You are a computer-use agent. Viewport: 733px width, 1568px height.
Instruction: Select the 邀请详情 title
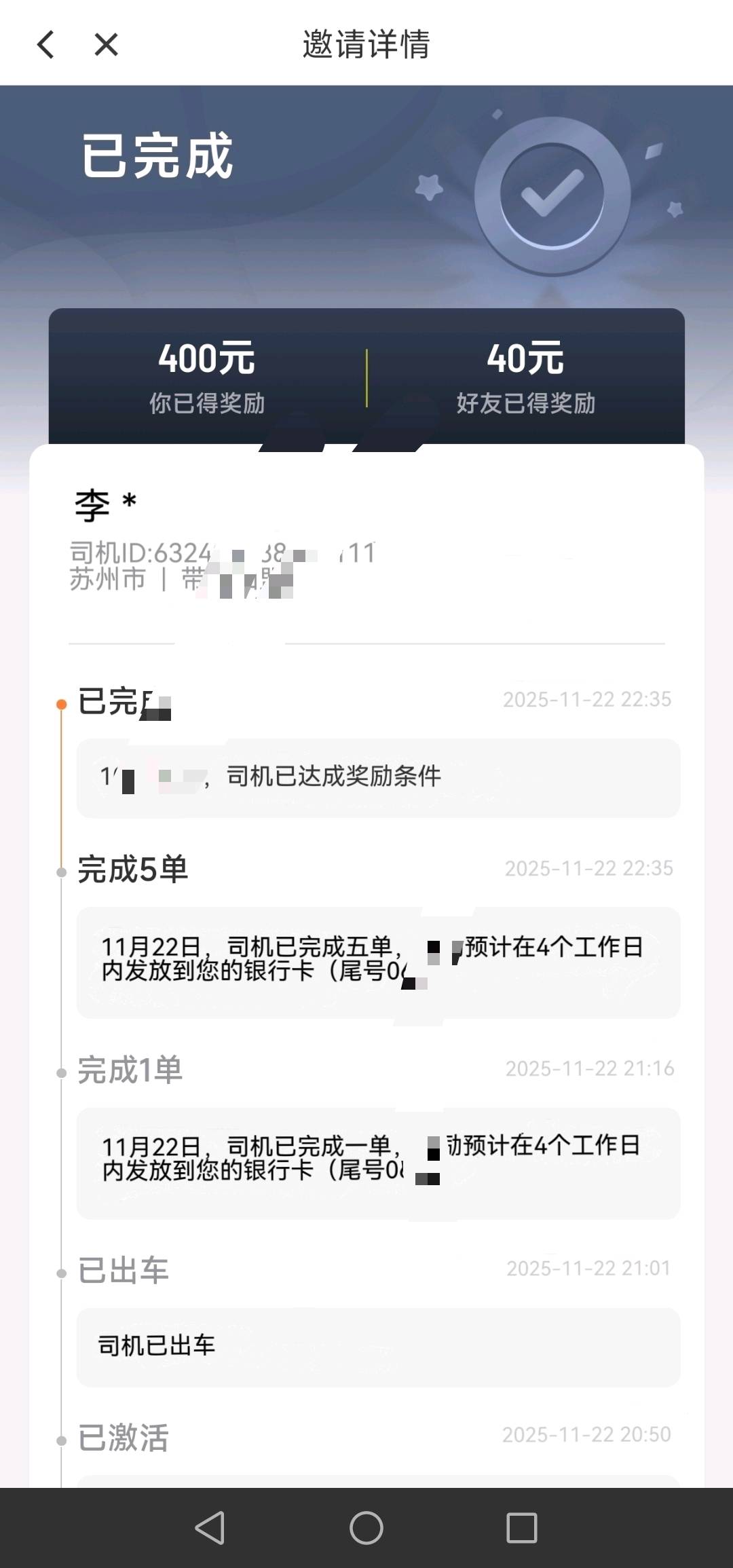click(366, 43)
